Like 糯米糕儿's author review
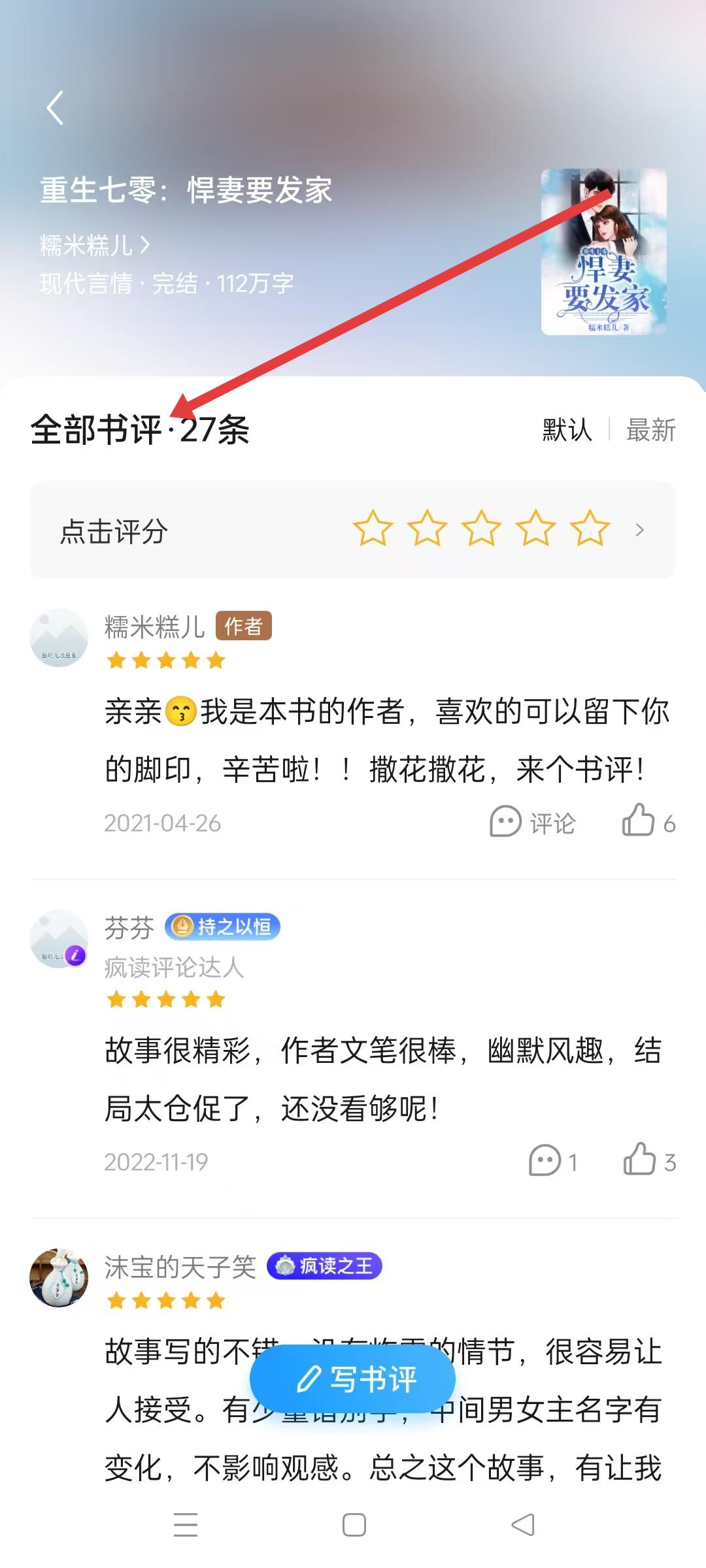 click(x=648, y=821)
